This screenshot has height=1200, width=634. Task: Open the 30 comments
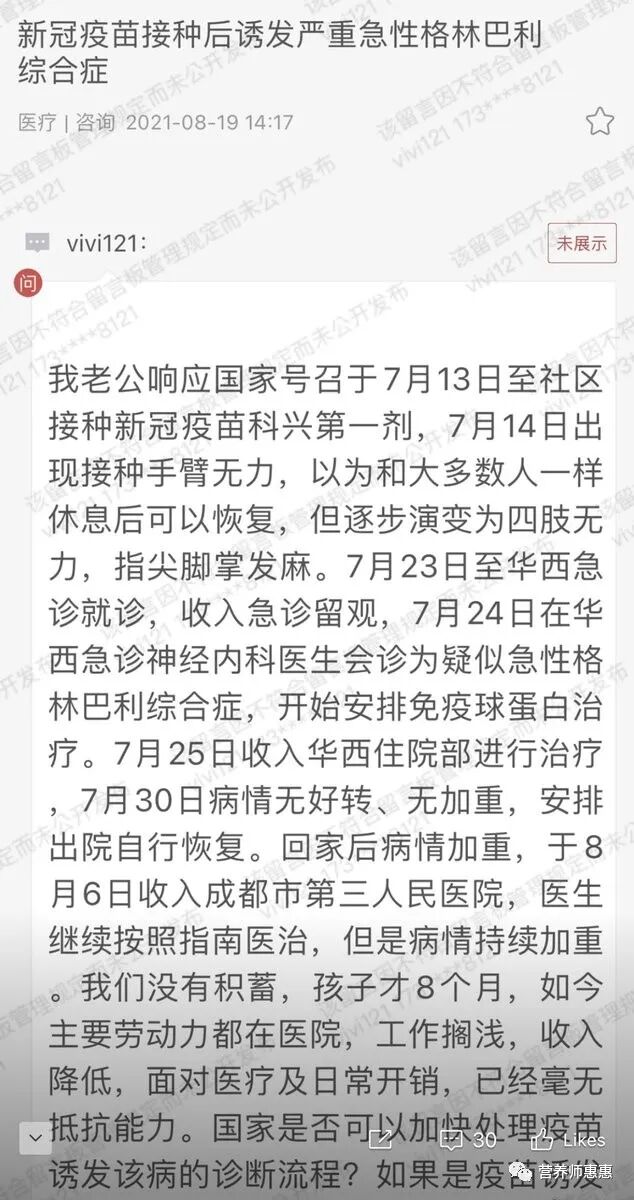tap(468, 1139)
